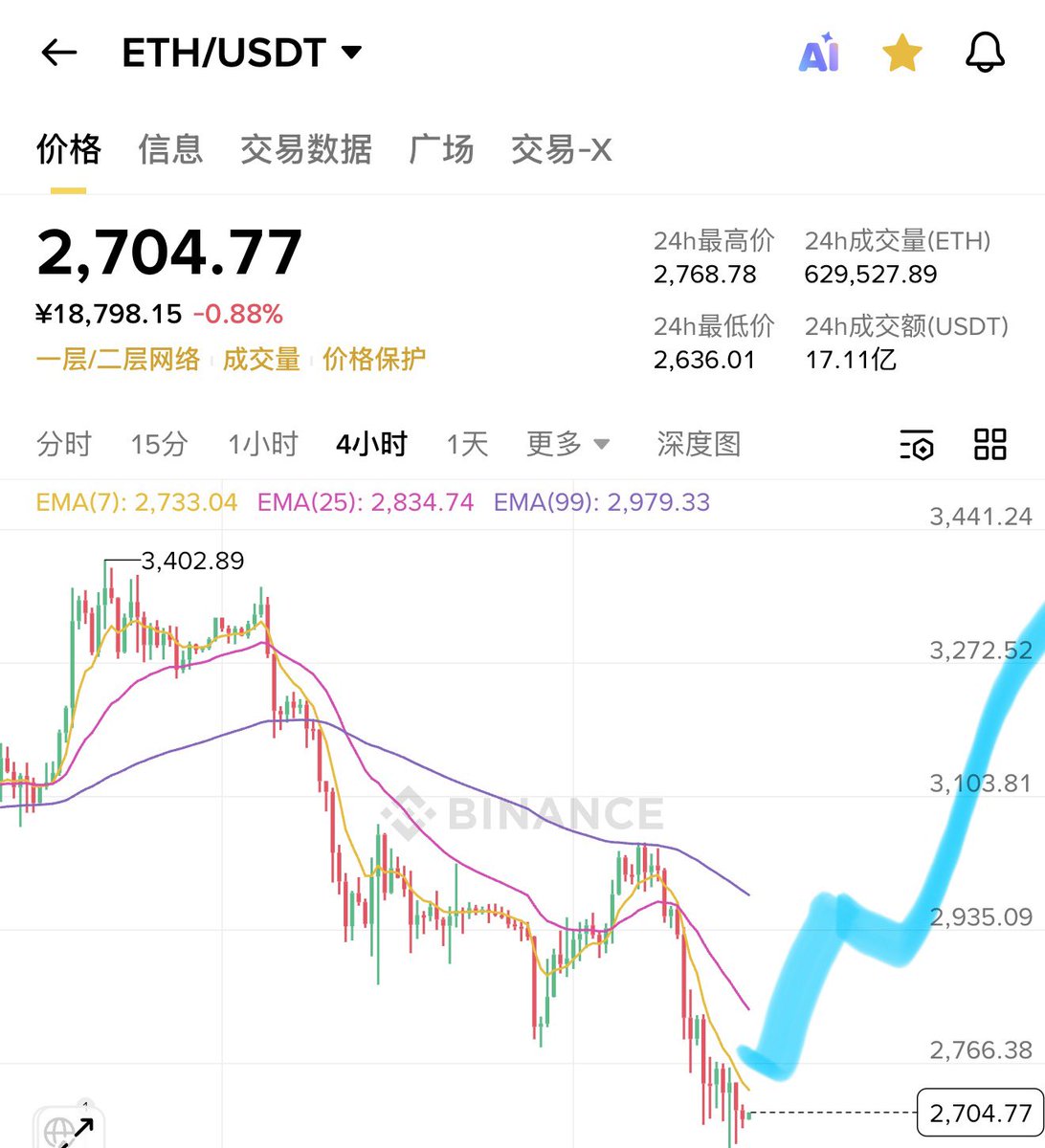1045x1148 pixels.
Task: Tap the 成交量 tag
Action: (x=261, y=360)
